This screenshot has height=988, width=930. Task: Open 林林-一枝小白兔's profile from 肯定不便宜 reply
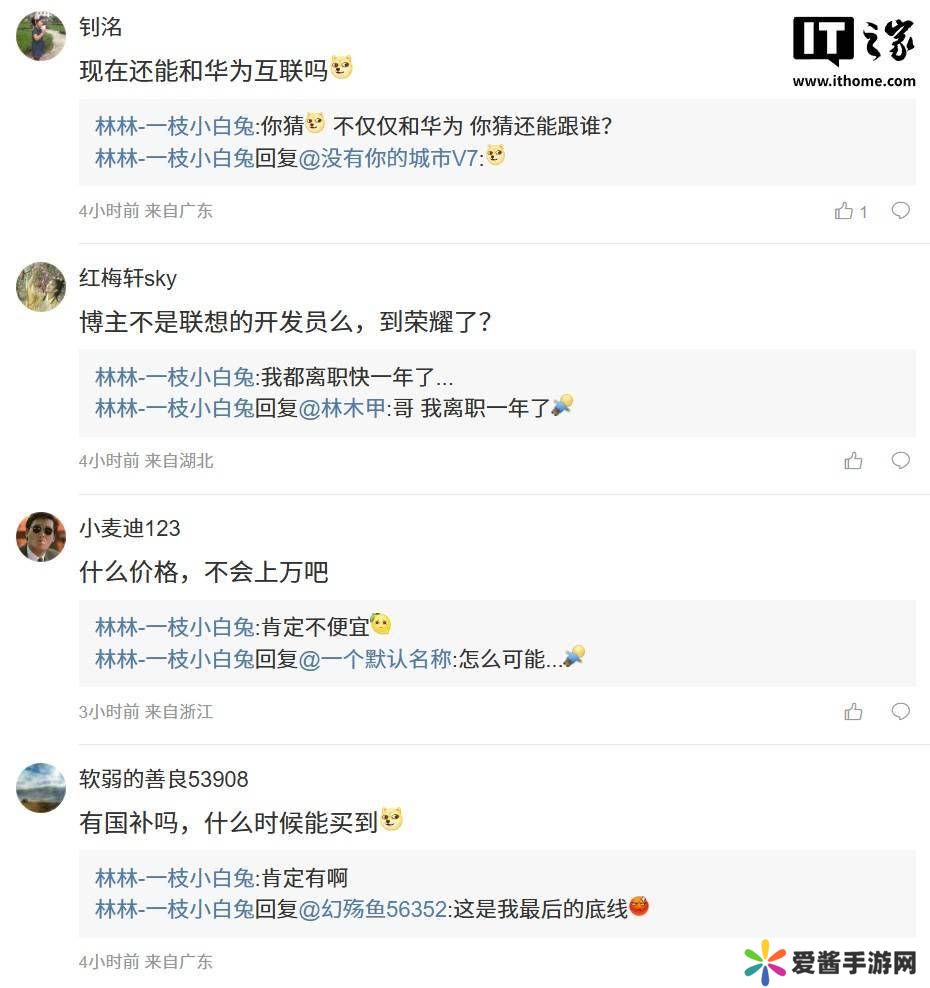pos(175,627)
